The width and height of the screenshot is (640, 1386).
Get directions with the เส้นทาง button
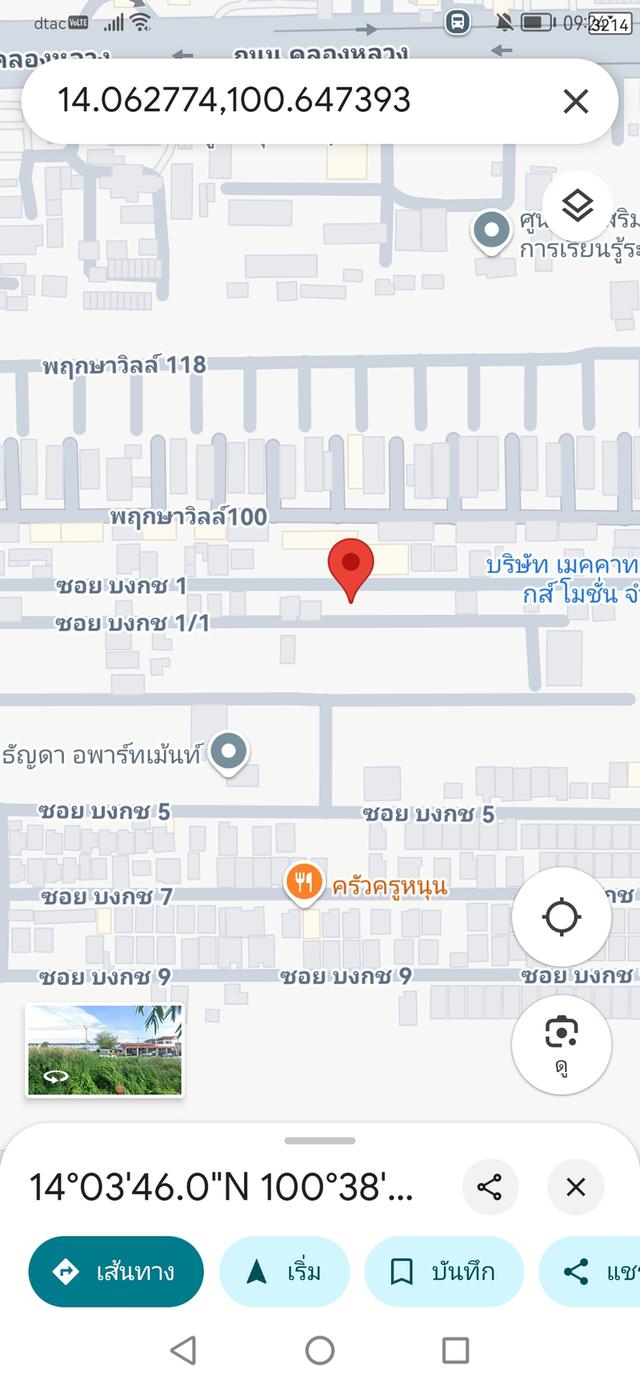pos(116,1272)
